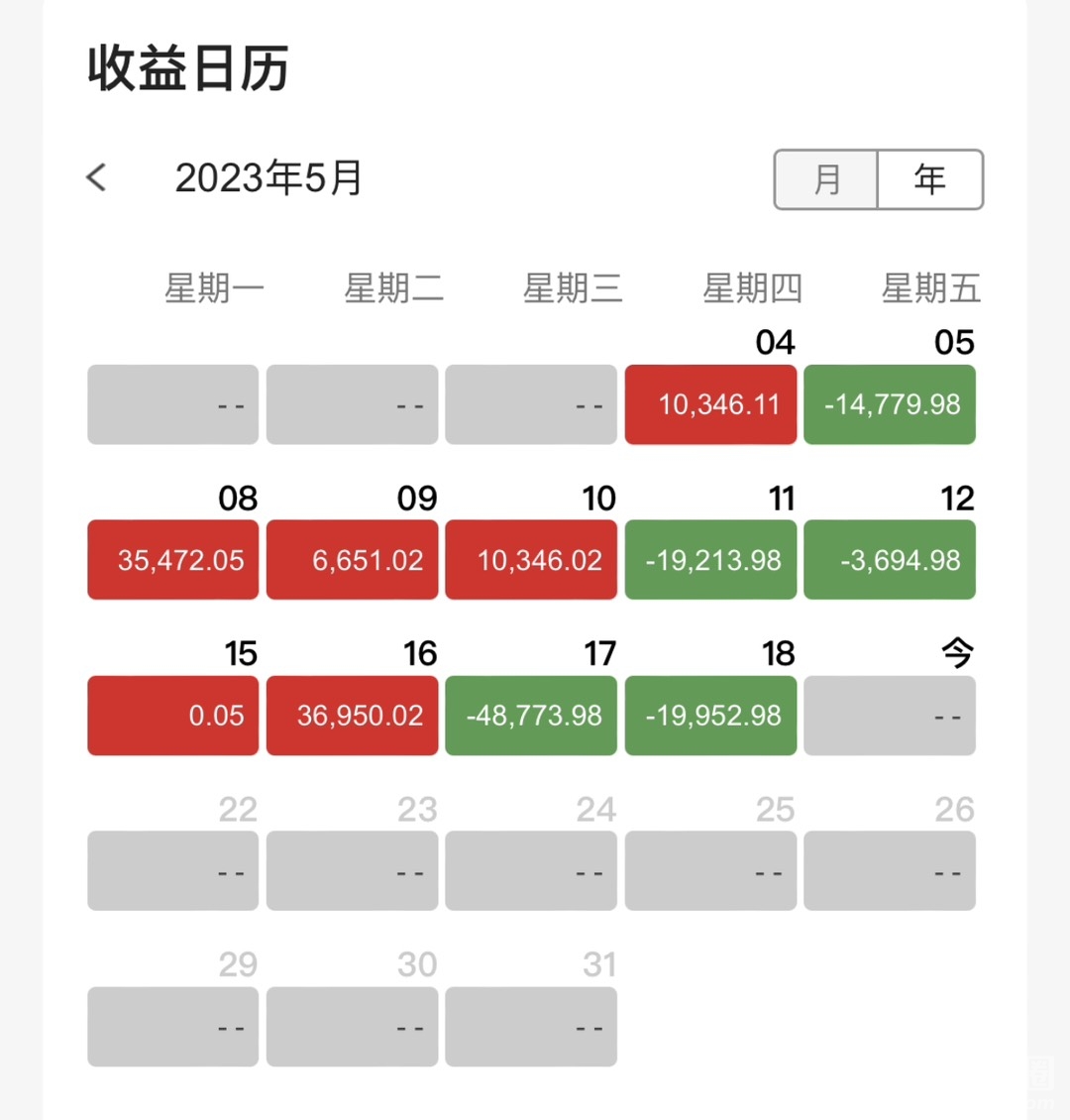This screenshot has width=1070, height=1120.
Task: Switch to the 月 view
Action: tap(826, 179)
